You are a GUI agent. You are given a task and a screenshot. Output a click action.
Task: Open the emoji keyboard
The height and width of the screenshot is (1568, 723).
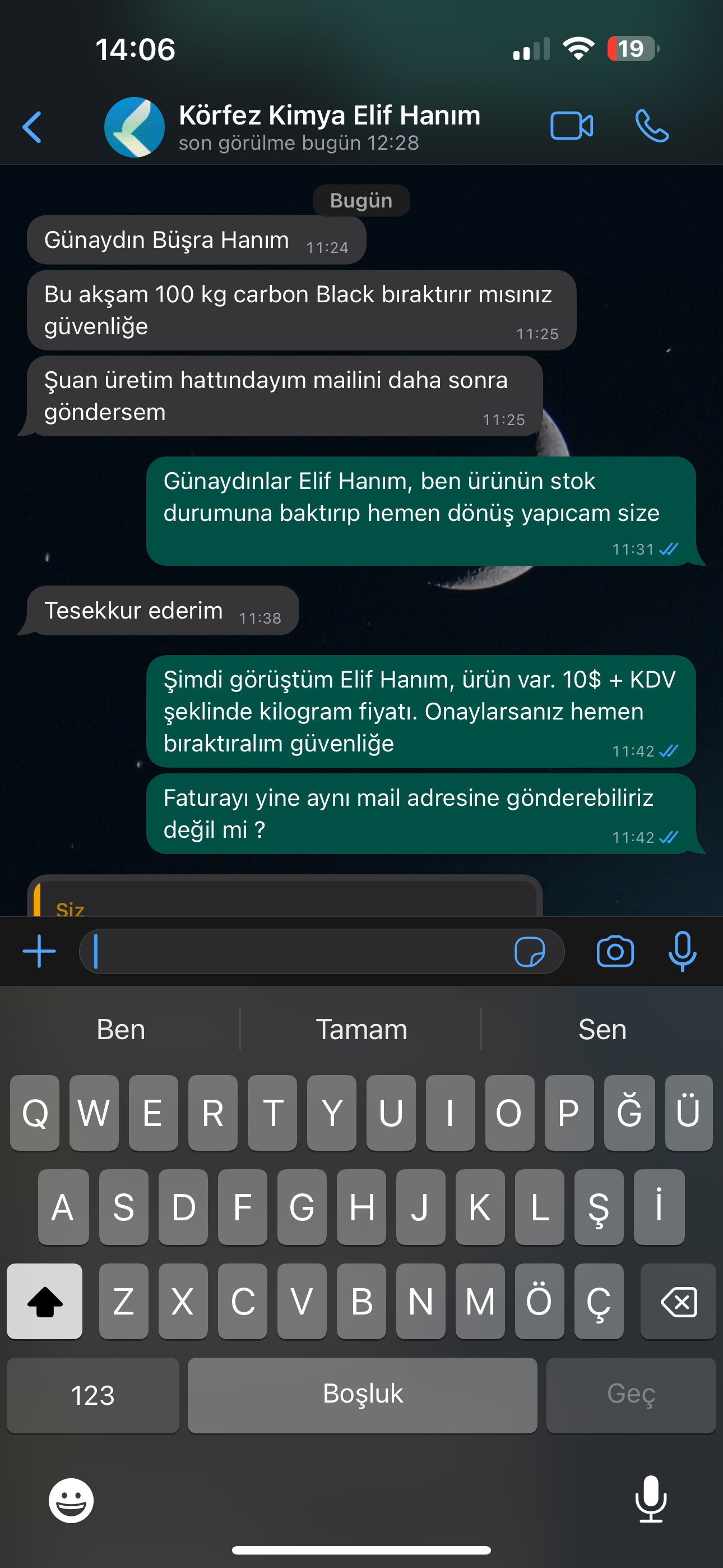click(71, 1501)
